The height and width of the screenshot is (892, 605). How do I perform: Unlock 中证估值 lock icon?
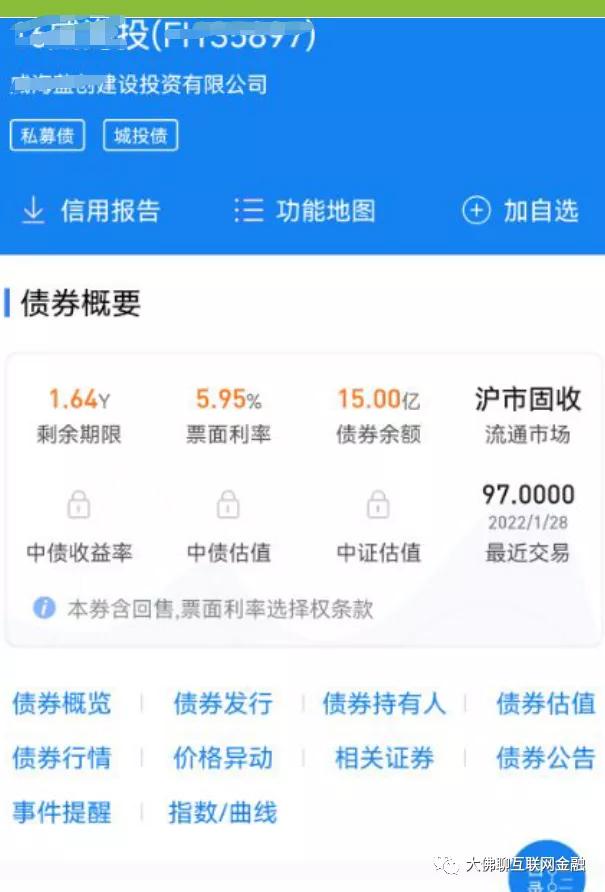378,504
